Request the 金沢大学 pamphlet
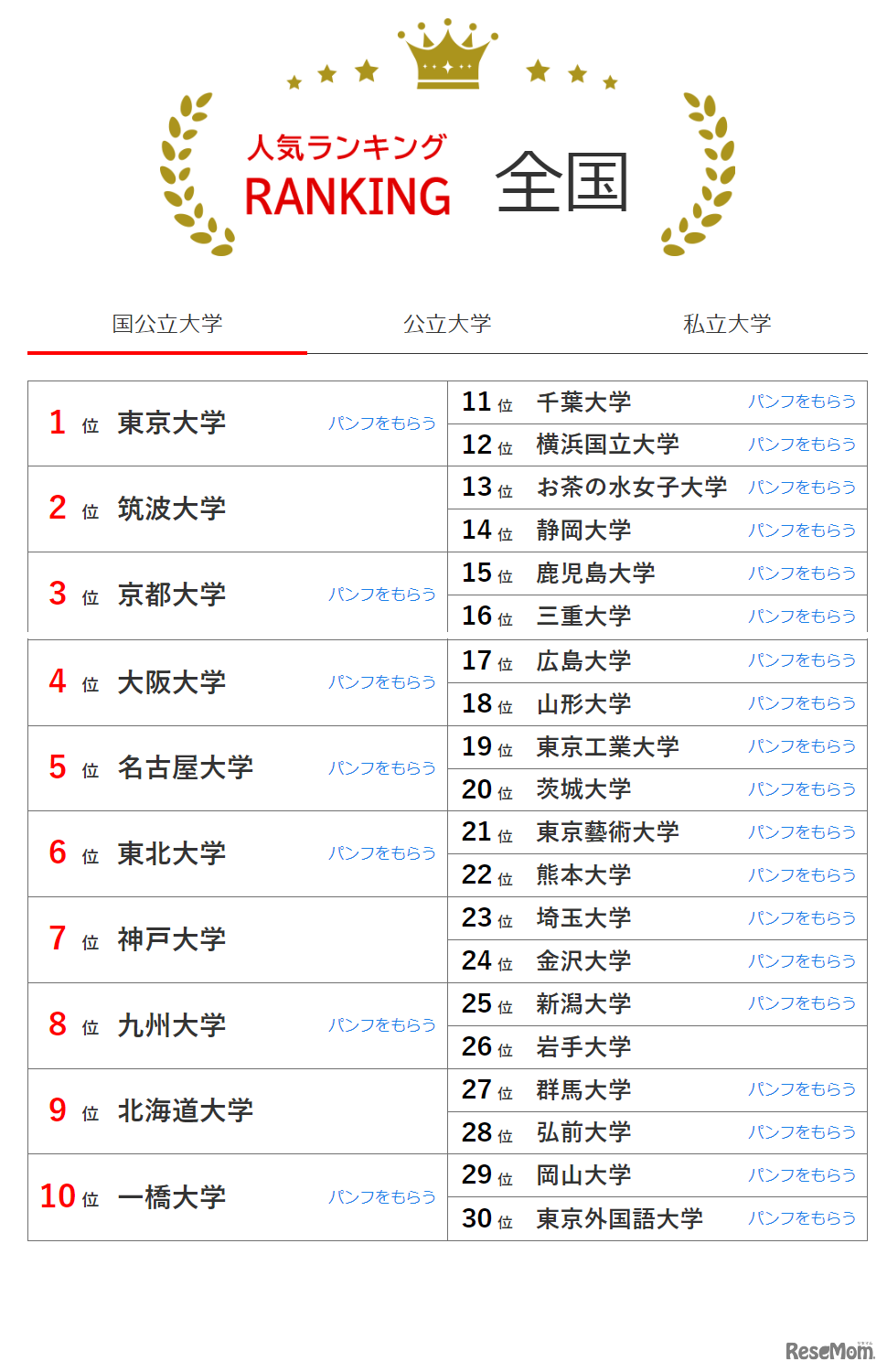 click(x=802, y=961)
